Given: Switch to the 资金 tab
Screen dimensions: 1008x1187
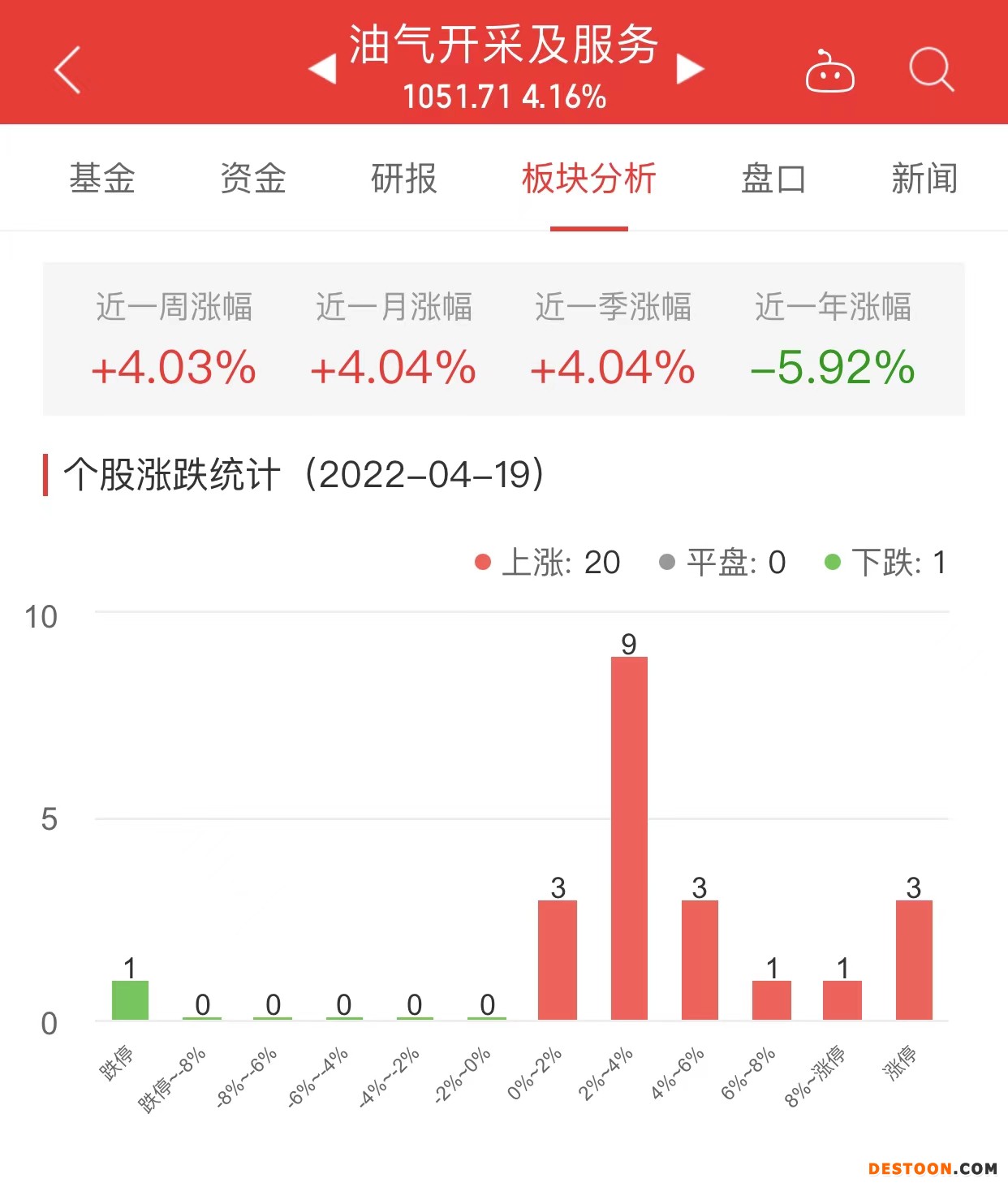Looking at the screenshot, I should [253, 179].
